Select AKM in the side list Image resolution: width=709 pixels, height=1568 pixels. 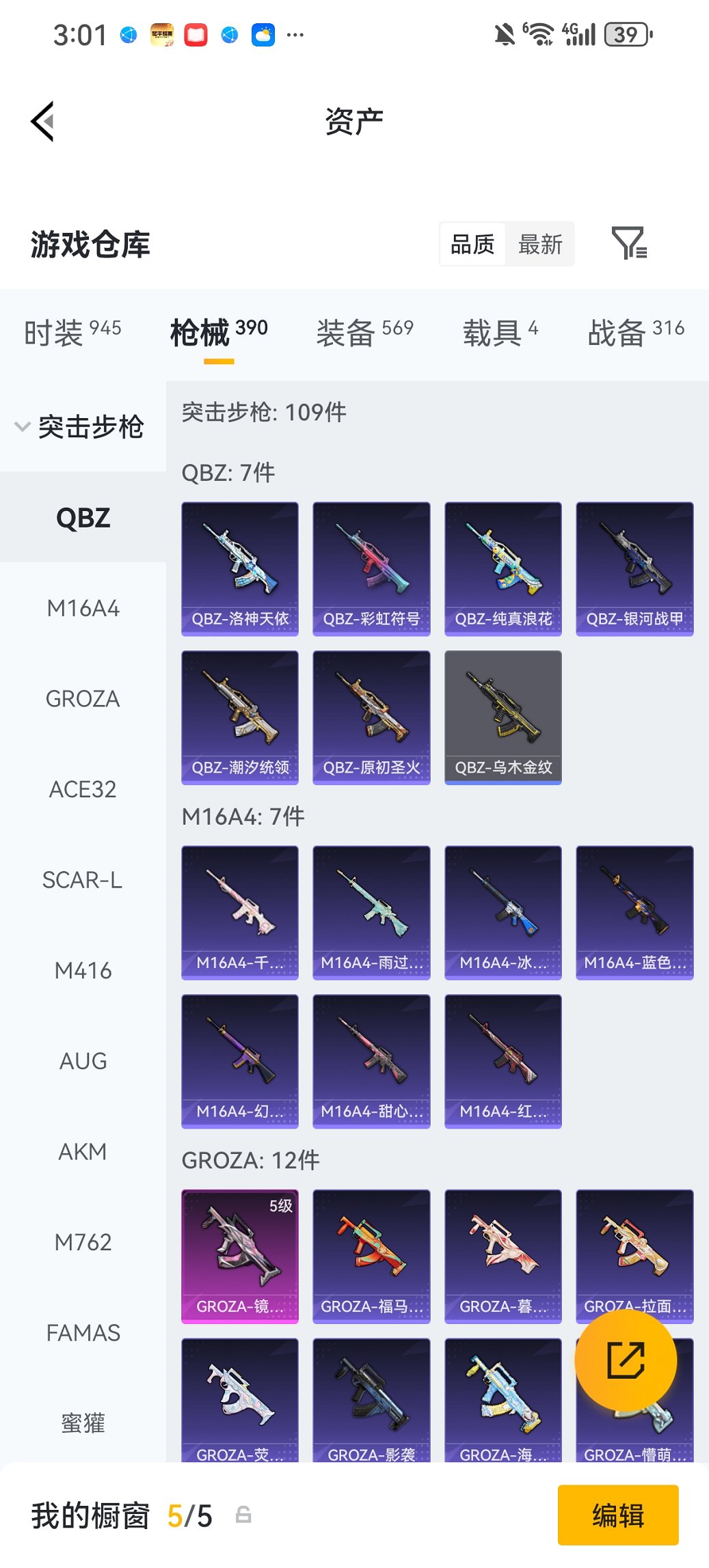click(83, 1152)
